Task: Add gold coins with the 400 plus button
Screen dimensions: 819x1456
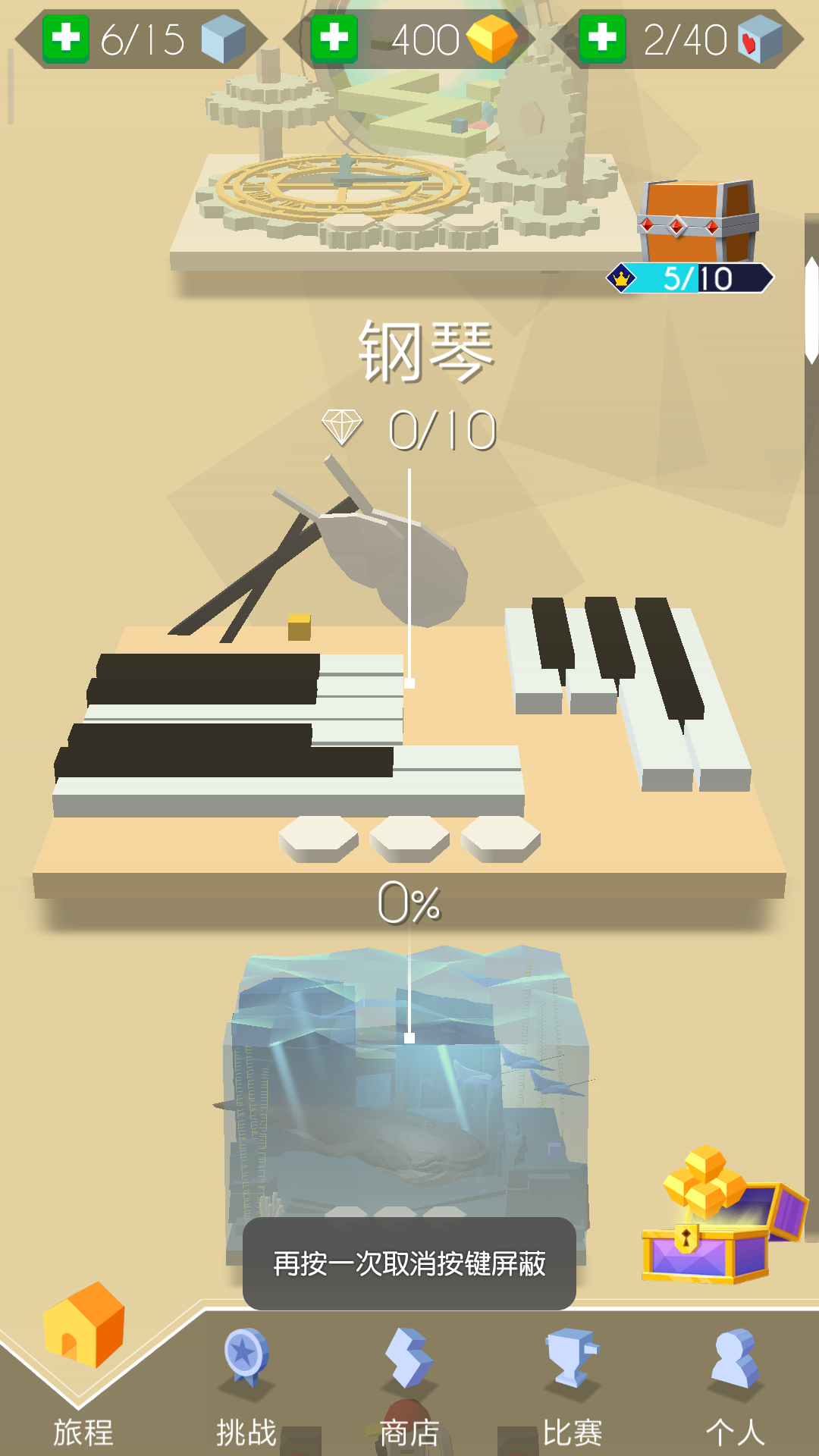Action: coord(334,38)
